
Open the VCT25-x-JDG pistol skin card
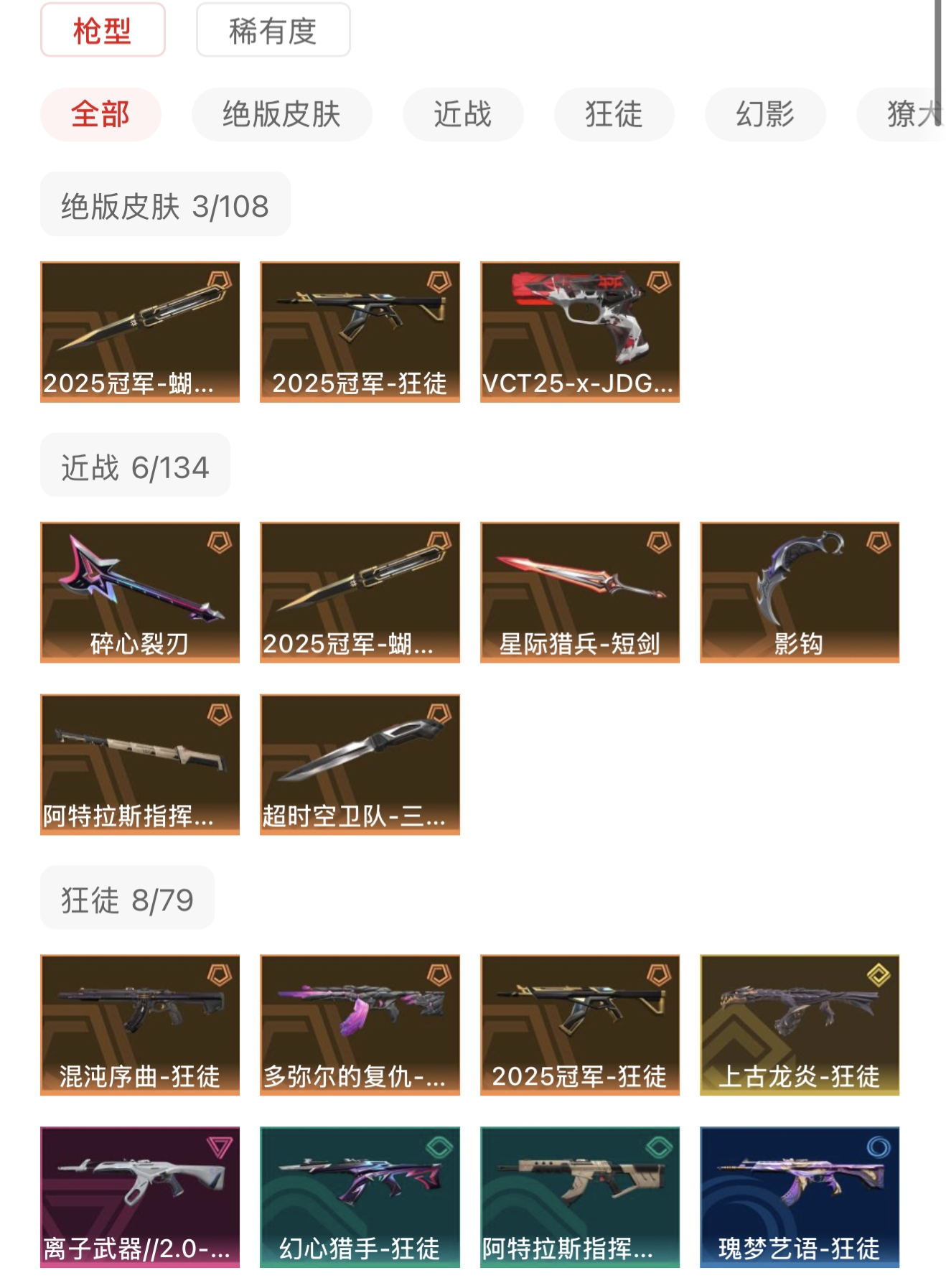tap(579, 332)
